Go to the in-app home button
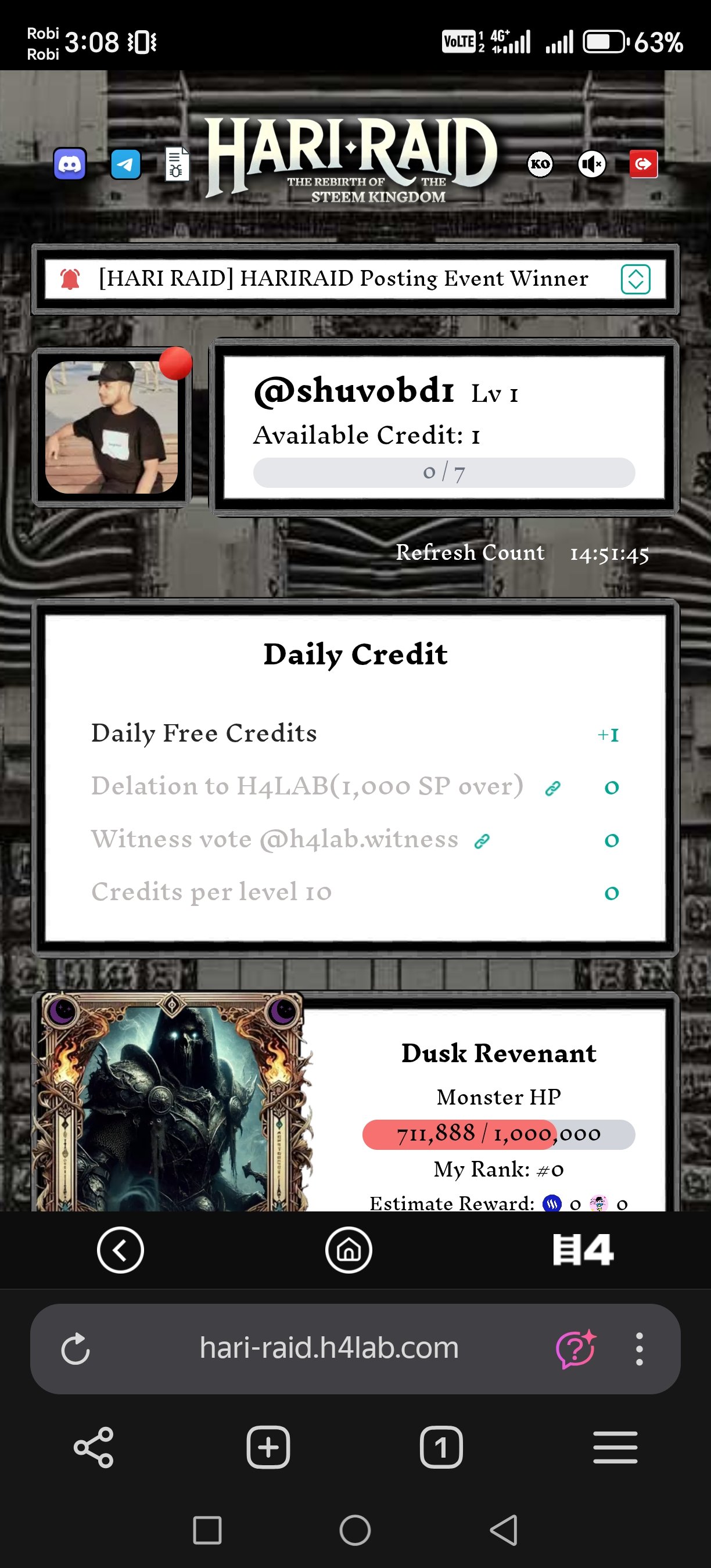Viewport: 711px width, 1568px height. (349, 1250)
